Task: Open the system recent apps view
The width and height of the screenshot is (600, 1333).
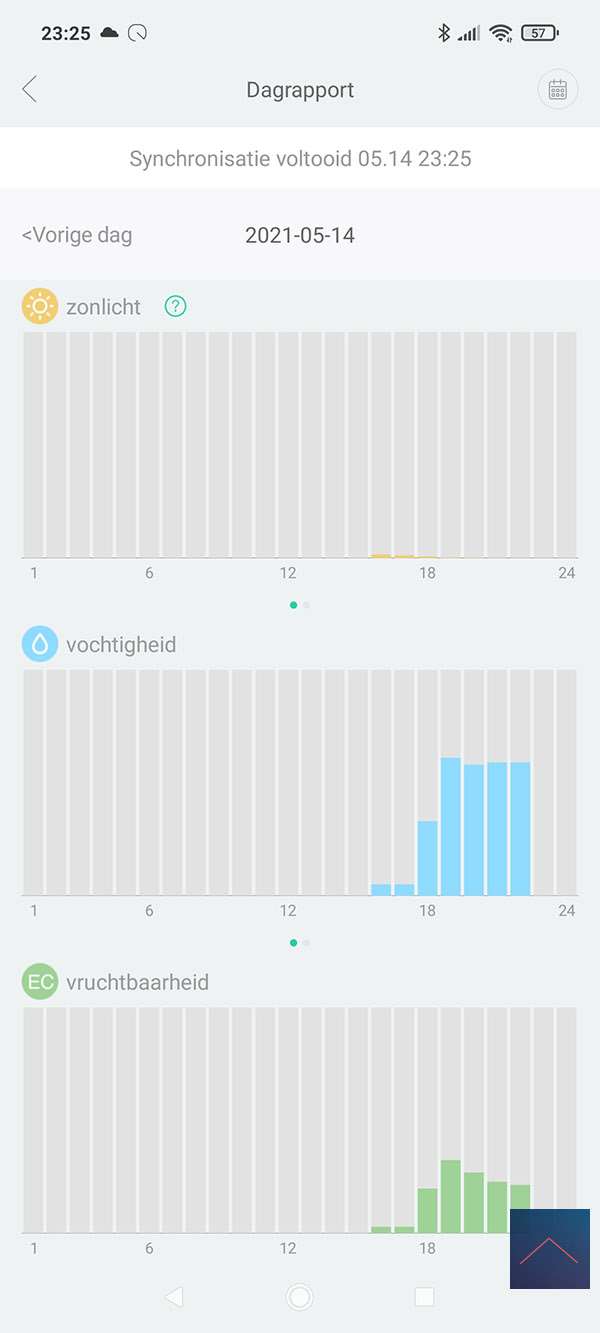Action: tap(424, 1297)
